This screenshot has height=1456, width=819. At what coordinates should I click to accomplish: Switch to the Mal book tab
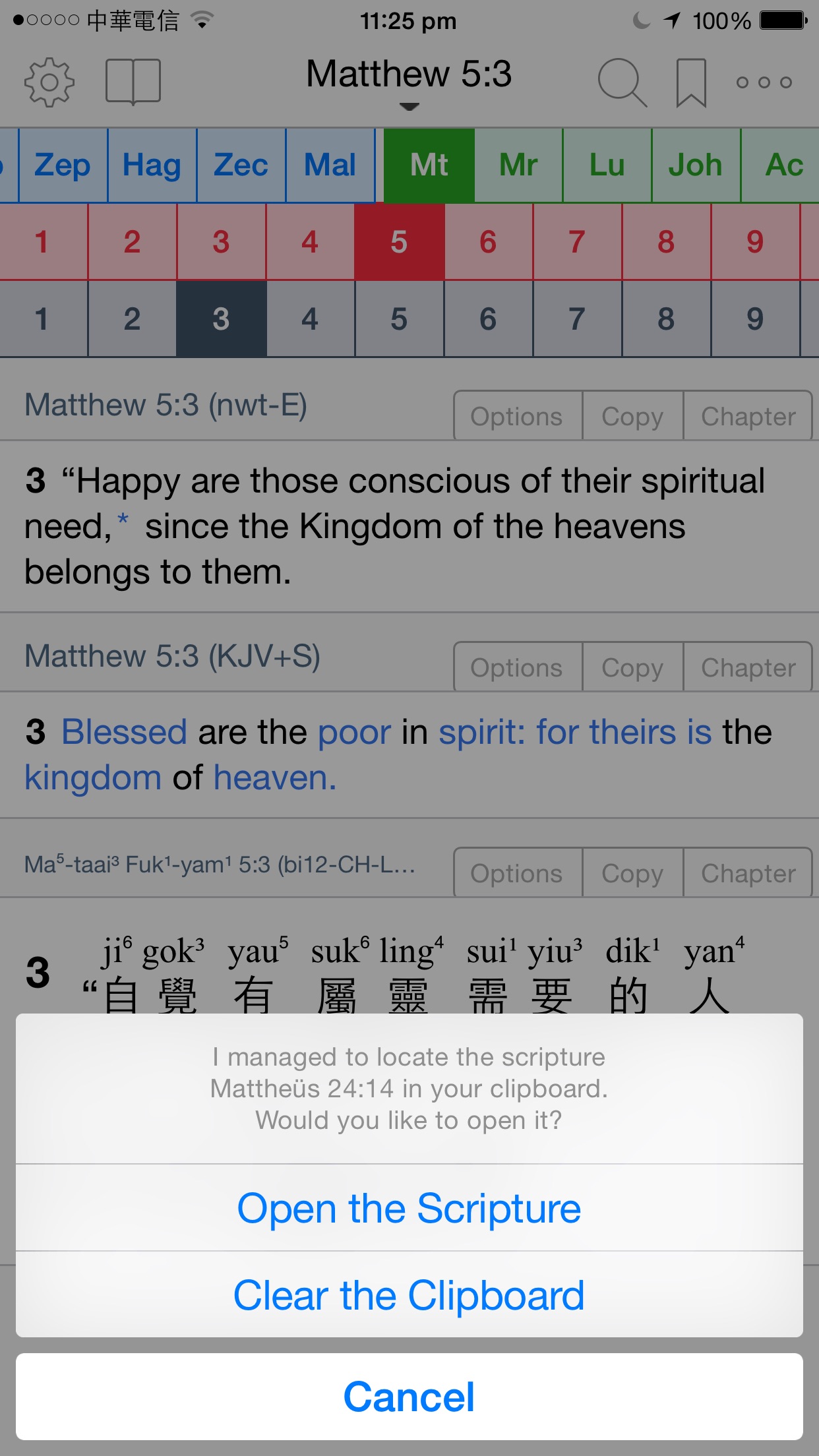330,165
